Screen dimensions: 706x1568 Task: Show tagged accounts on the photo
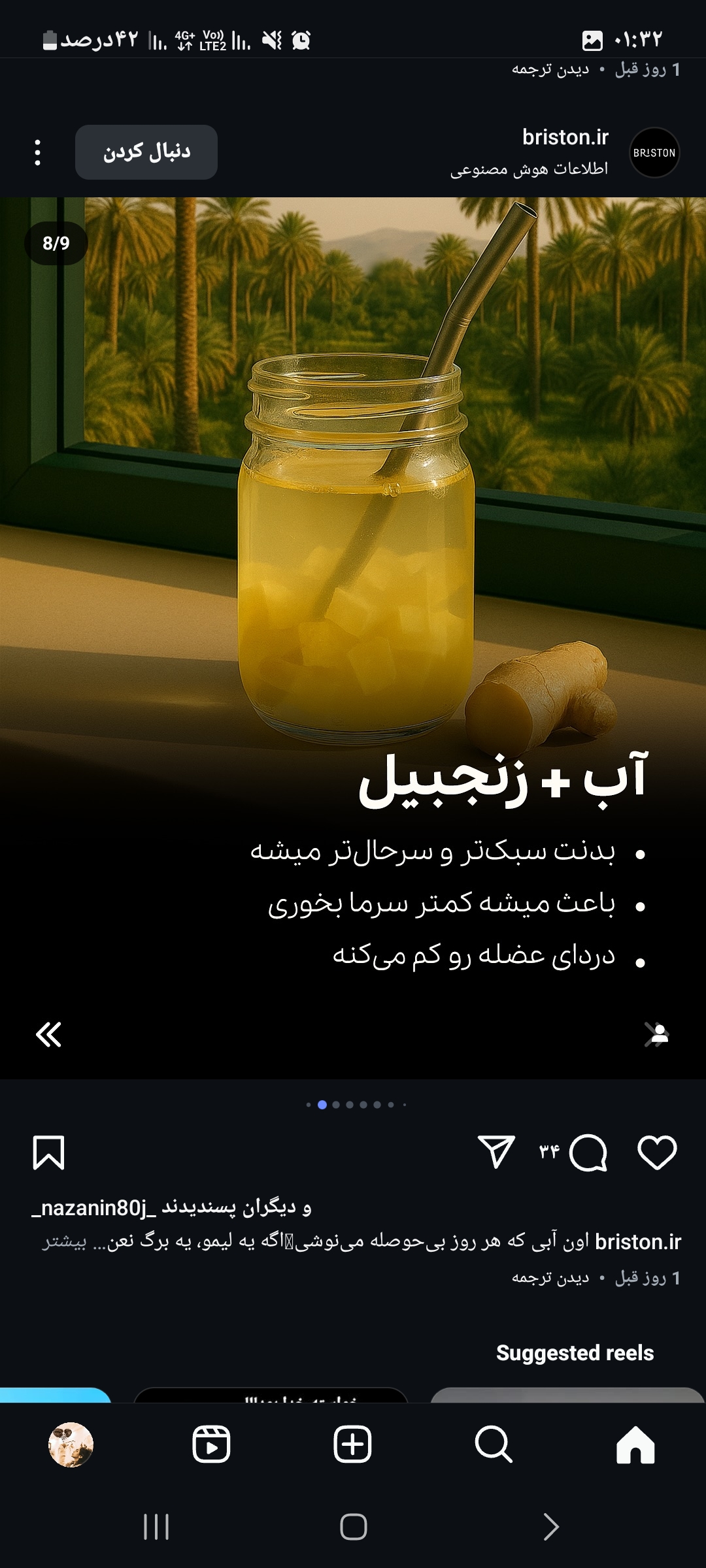(x=657, y=1034)
